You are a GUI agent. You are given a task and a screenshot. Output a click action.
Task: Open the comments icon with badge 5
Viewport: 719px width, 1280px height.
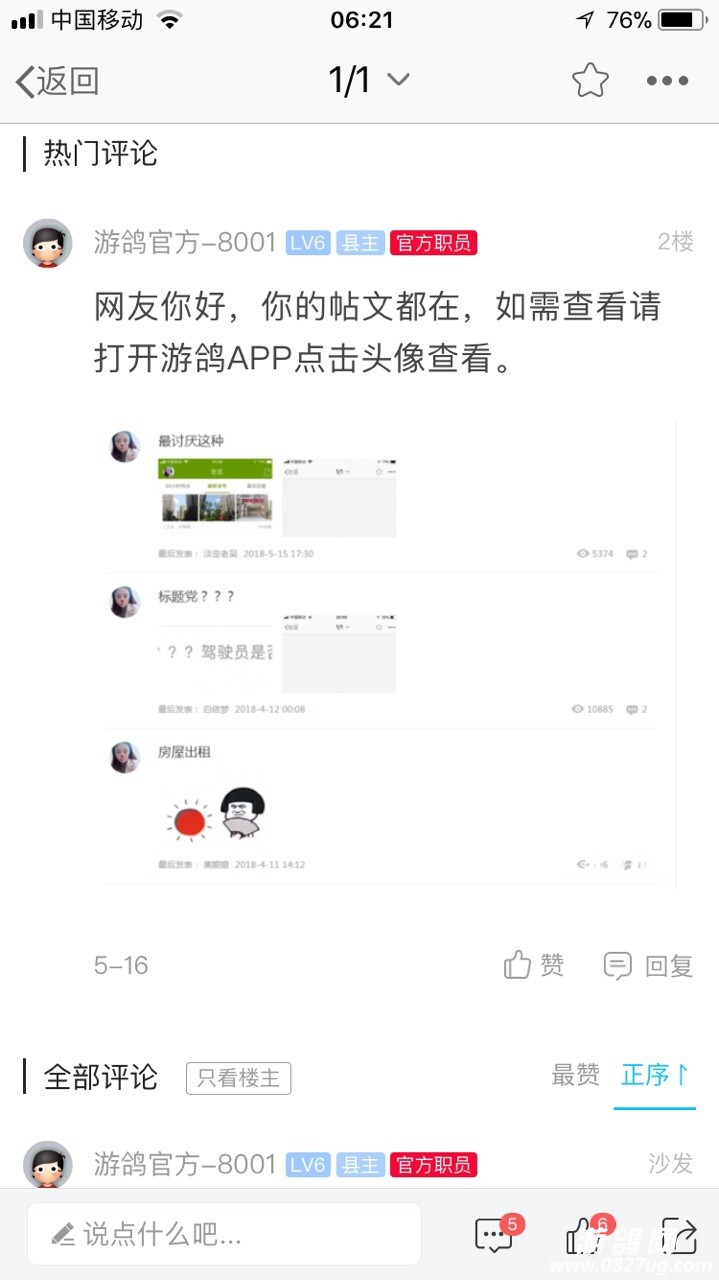[495, 1236]
